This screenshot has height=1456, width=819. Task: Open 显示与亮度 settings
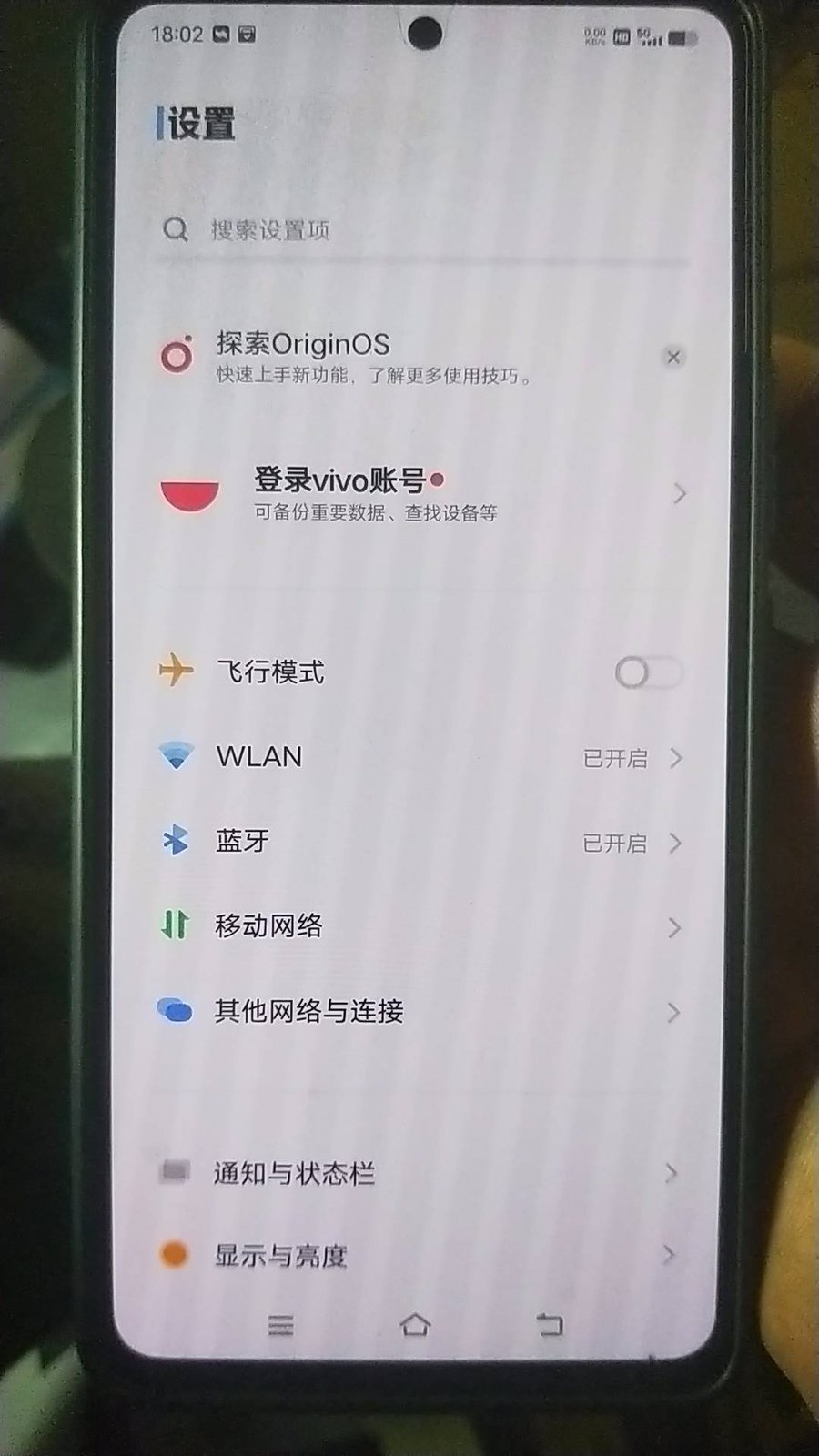pos(419,1256)
